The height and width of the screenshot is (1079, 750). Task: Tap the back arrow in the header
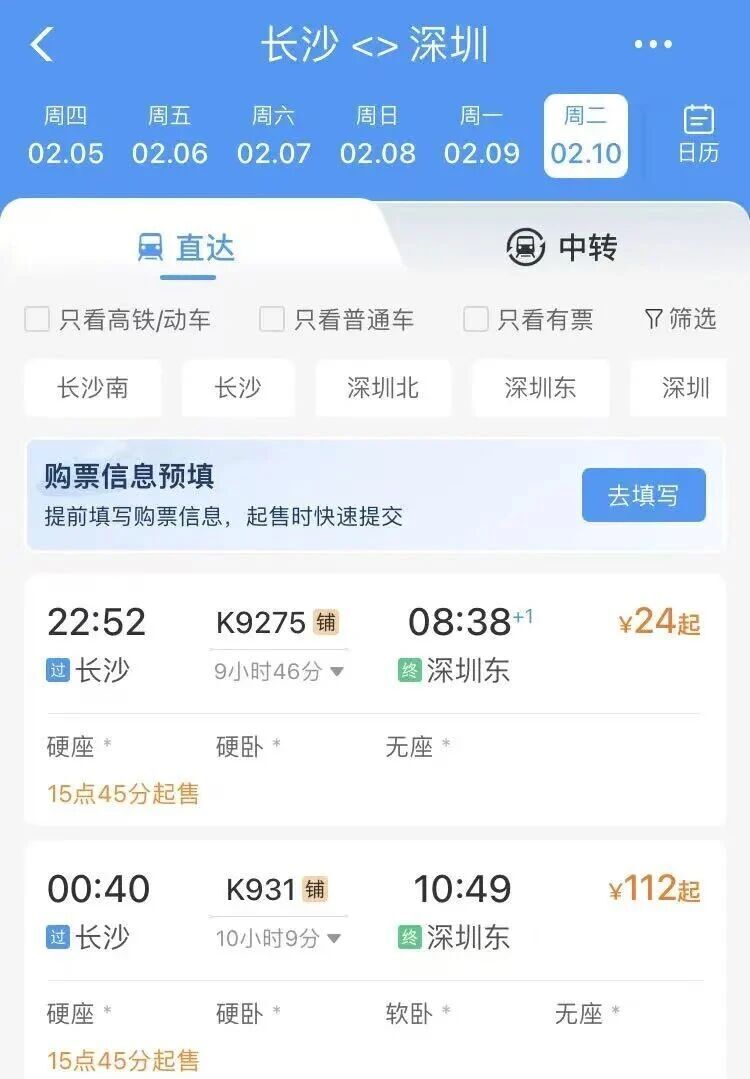coord(42,44)
